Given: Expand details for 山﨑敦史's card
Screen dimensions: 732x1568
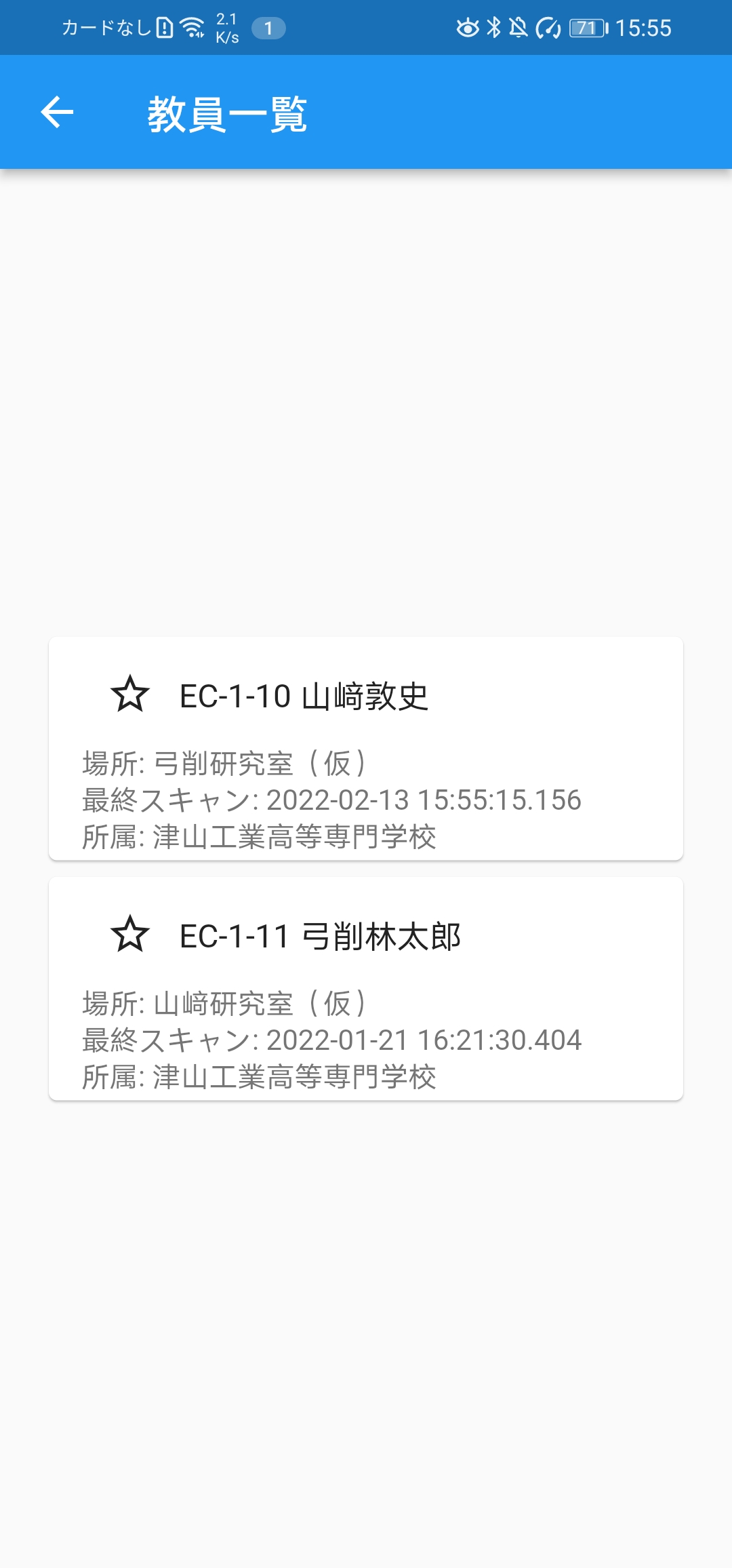Looking at the screenshot, I should (x=366, y=746).
